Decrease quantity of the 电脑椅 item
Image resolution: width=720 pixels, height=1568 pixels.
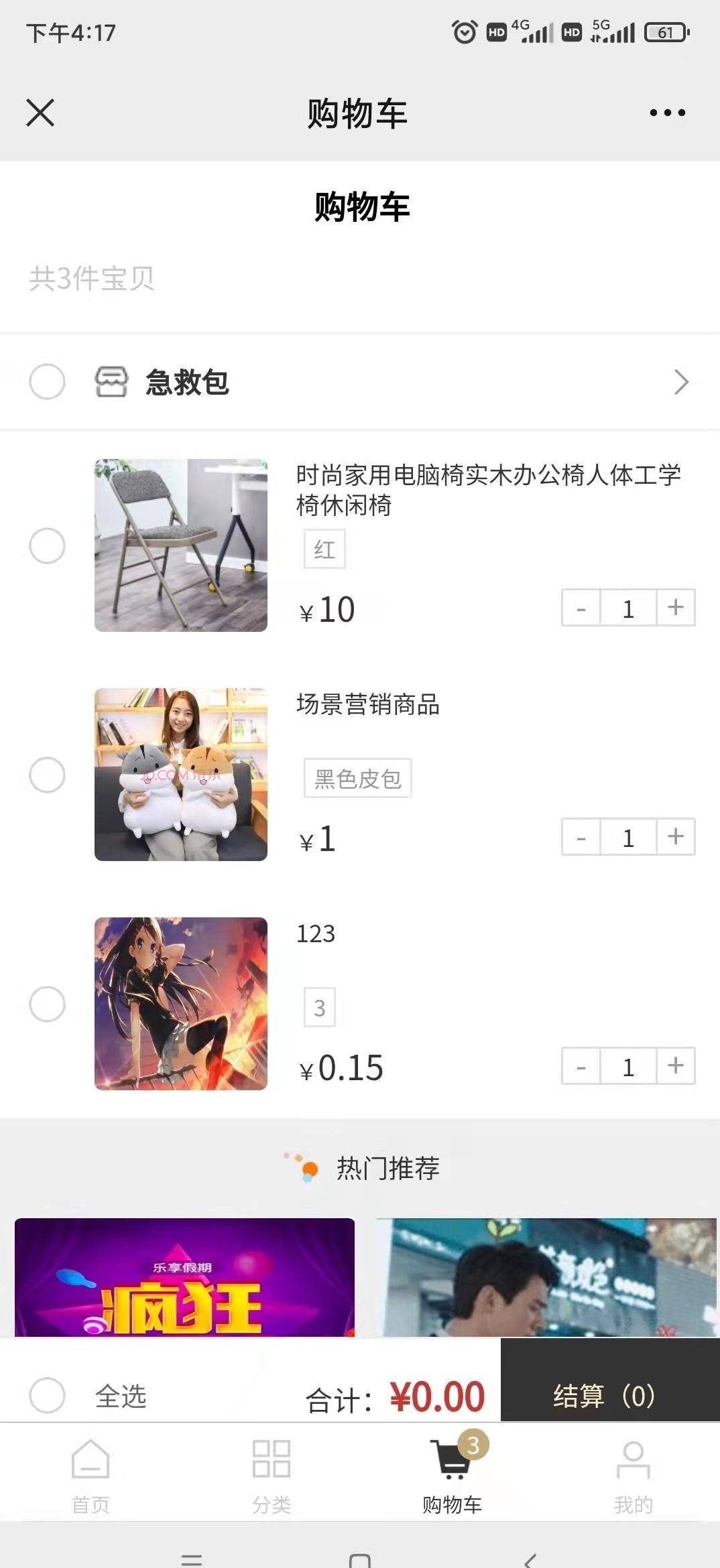coord(581,608)
